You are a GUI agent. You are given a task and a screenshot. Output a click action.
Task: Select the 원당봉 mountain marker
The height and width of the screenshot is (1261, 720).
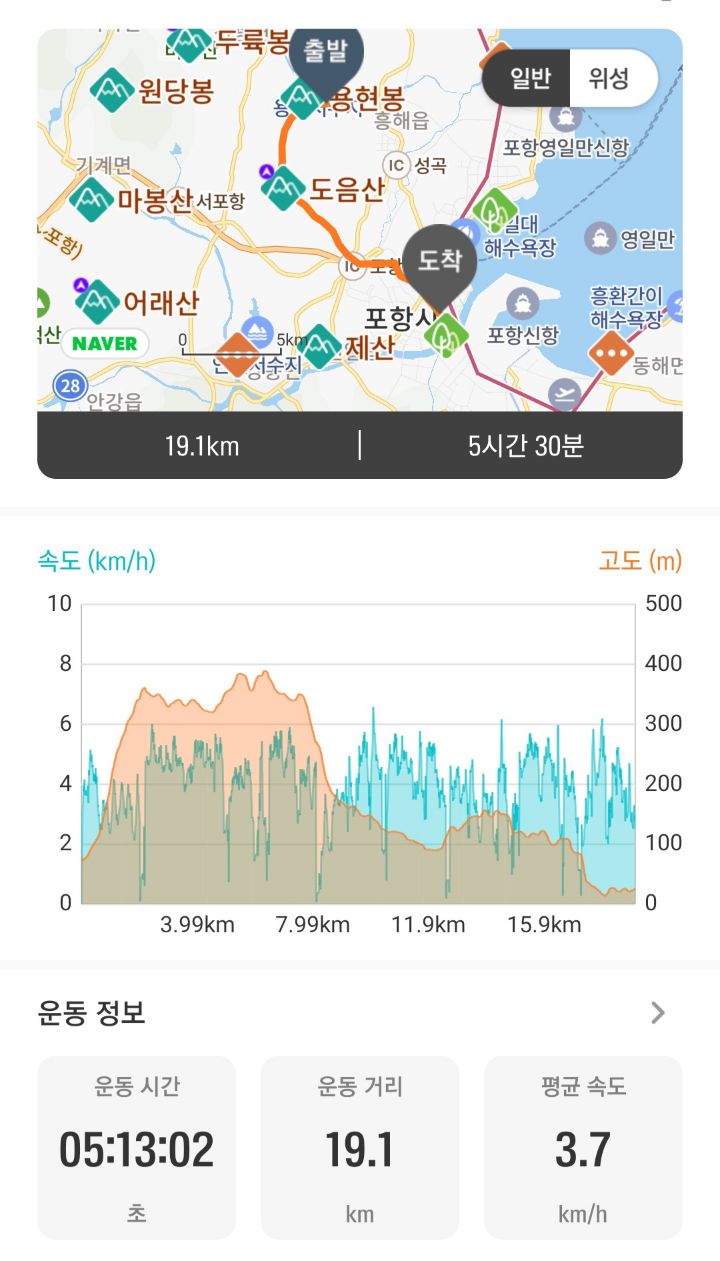112,91
